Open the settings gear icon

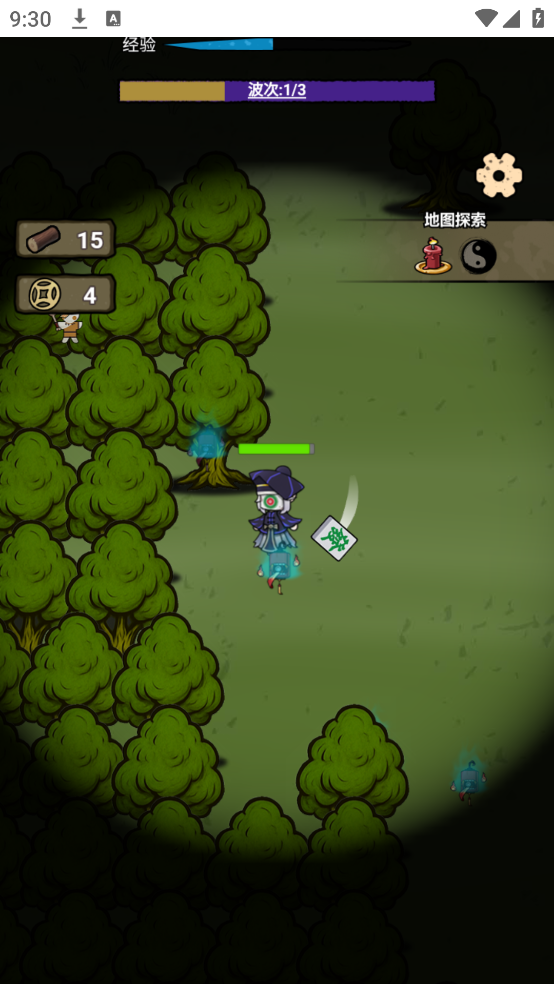point(499,175)
